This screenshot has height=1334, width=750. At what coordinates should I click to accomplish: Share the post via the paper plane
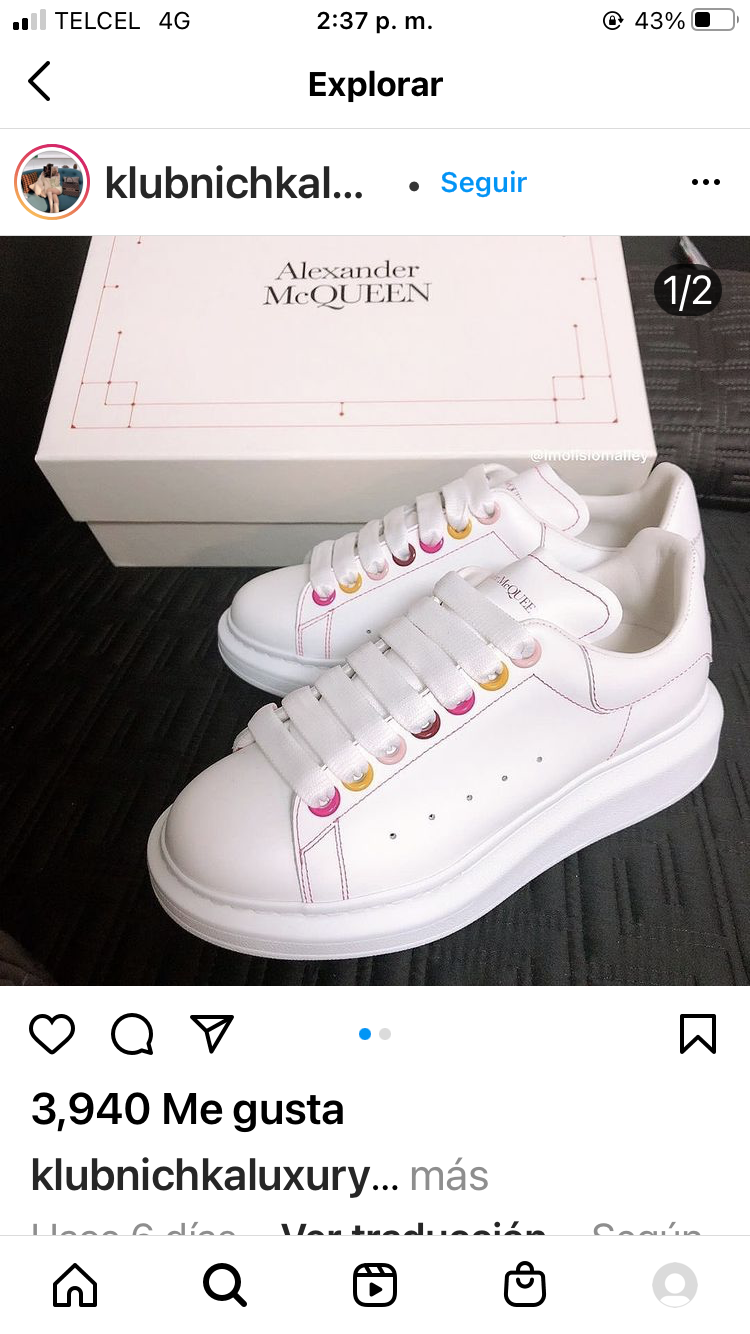211,1034
